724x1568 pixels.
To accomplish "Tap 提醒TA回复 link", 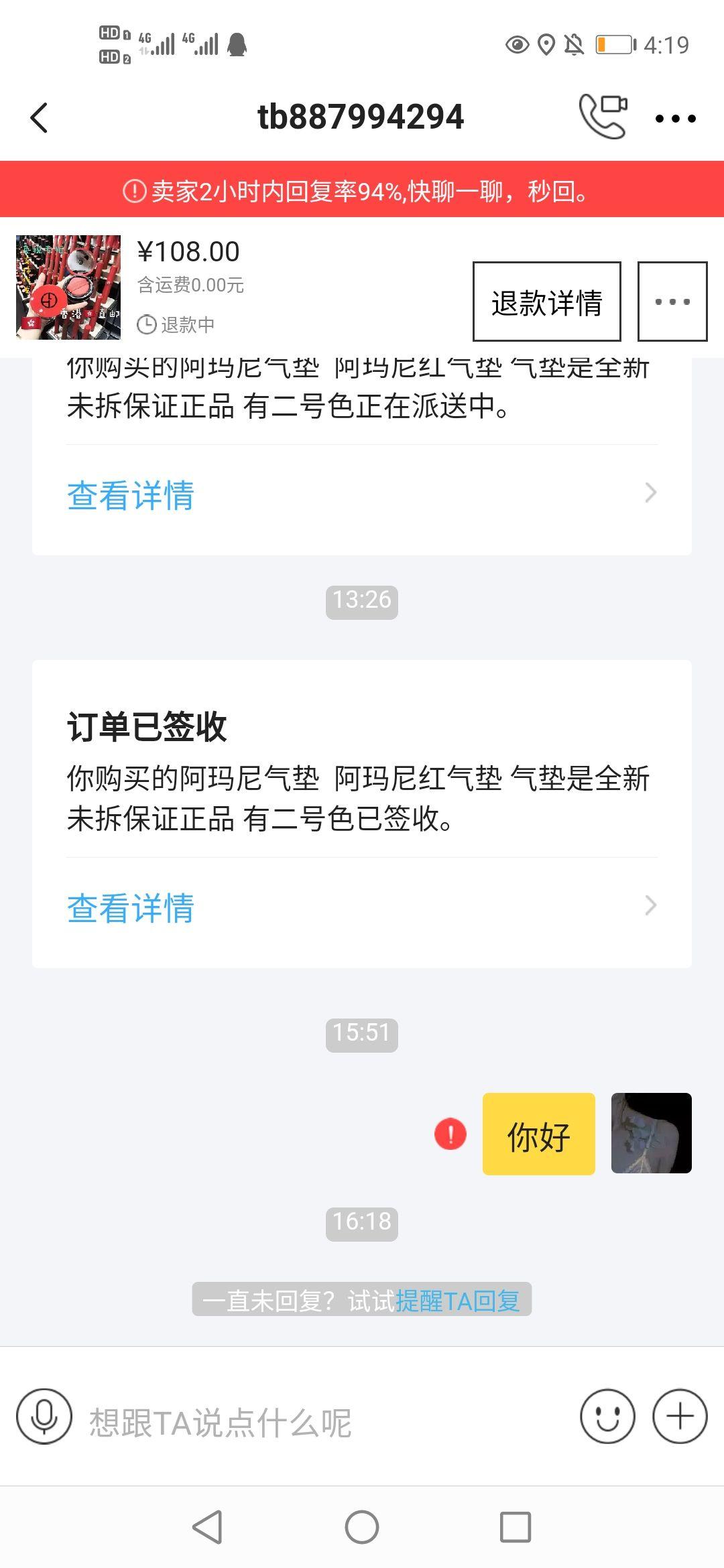I will pyautogui.click(x=458, y=1300).
